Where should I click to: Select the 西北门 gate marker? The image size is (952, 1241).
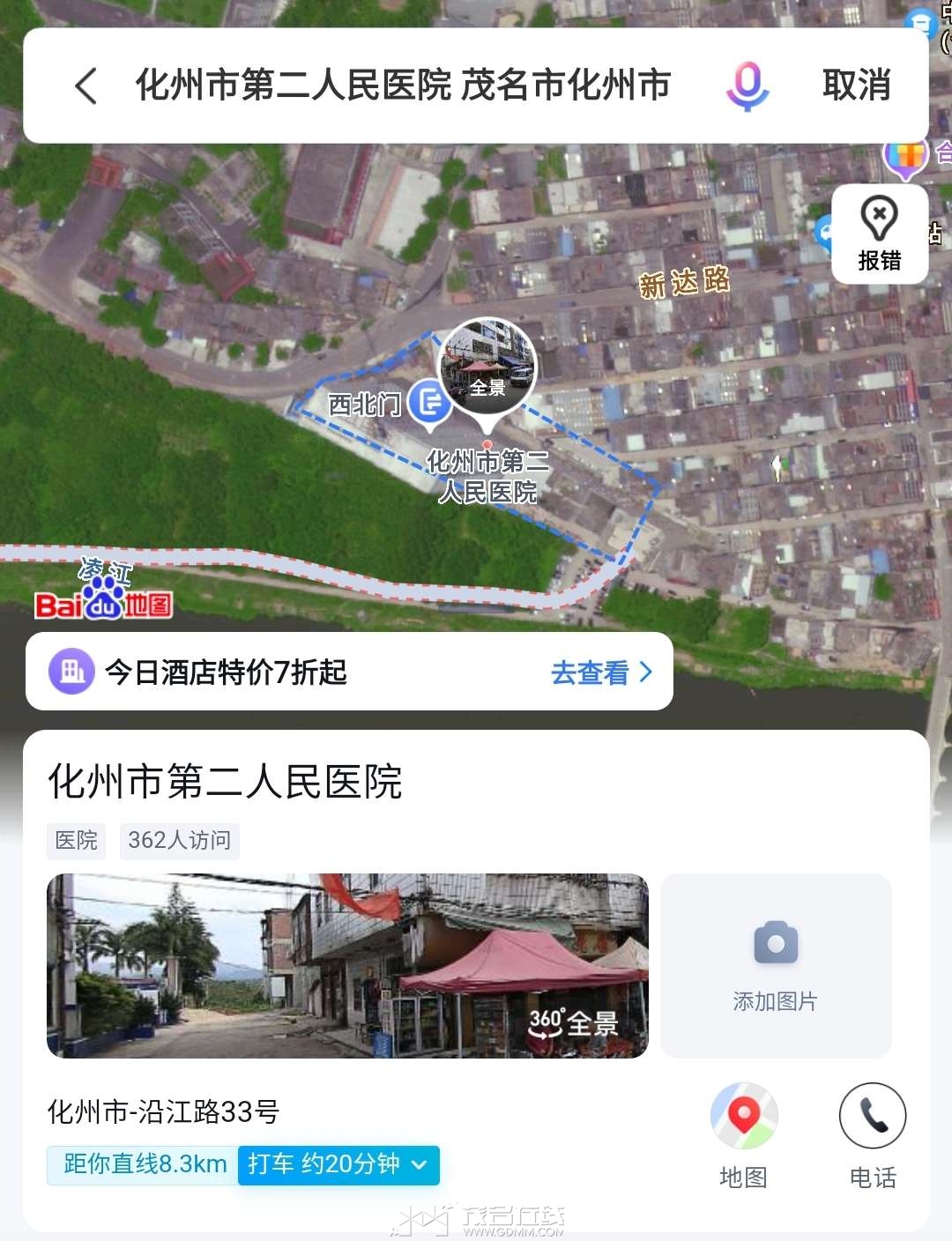(x=430, y=404)
